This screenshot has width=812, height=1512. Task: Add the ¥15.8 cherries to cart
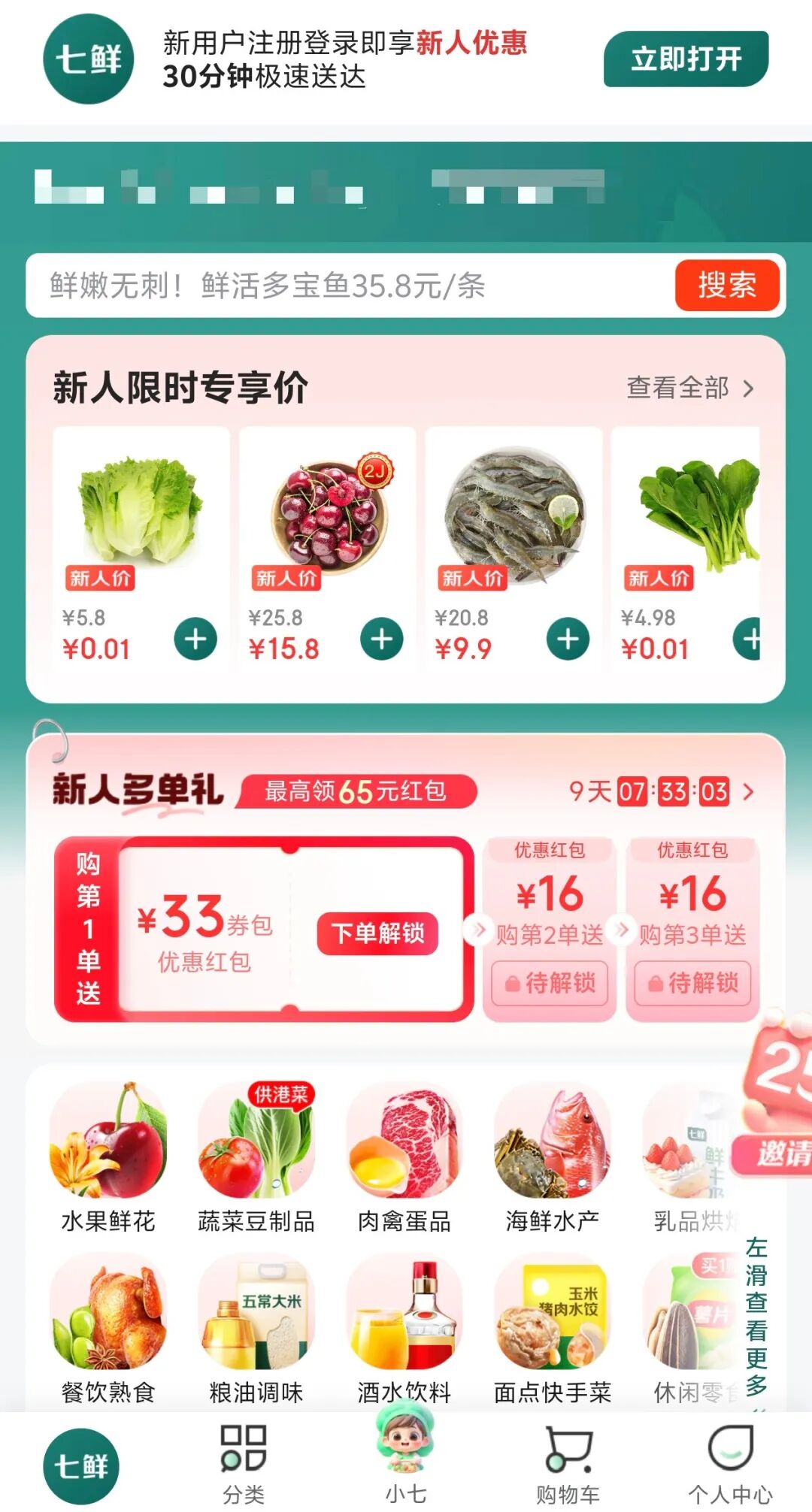[382, 640]
